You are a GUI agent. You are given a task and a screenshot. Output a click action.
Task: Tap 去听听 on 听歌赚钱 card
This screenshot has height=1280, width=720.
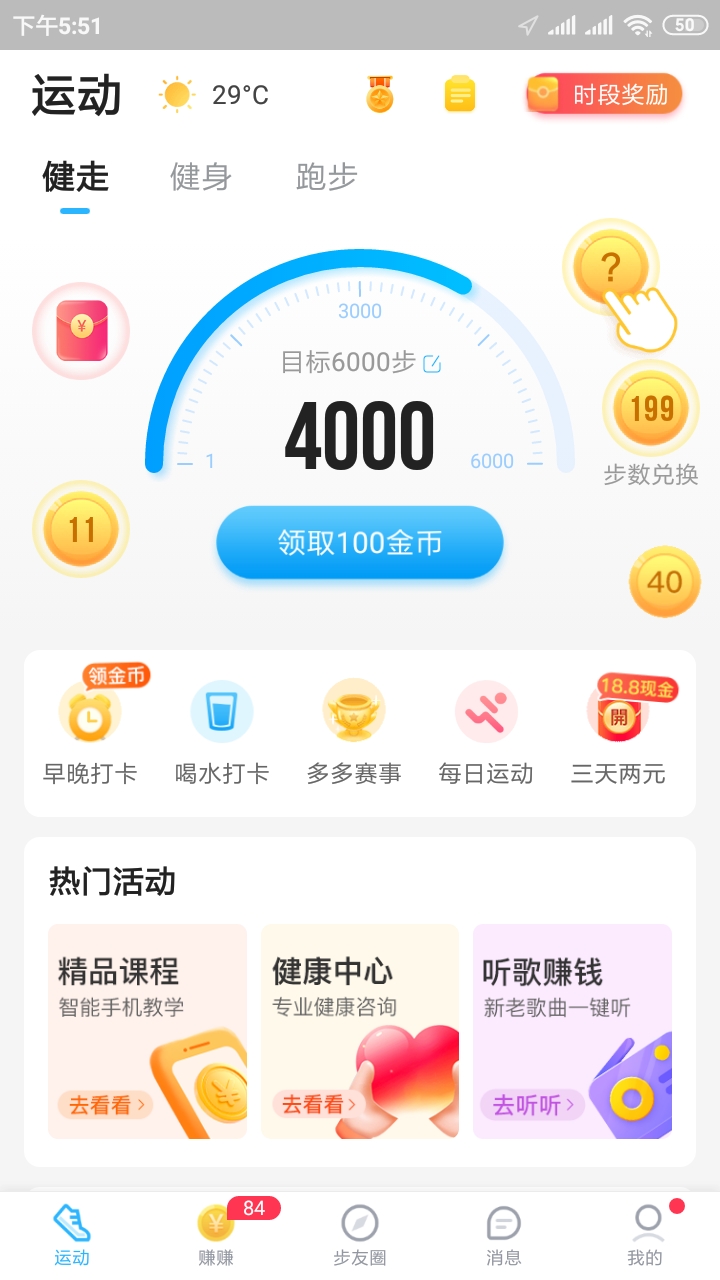530,1105
